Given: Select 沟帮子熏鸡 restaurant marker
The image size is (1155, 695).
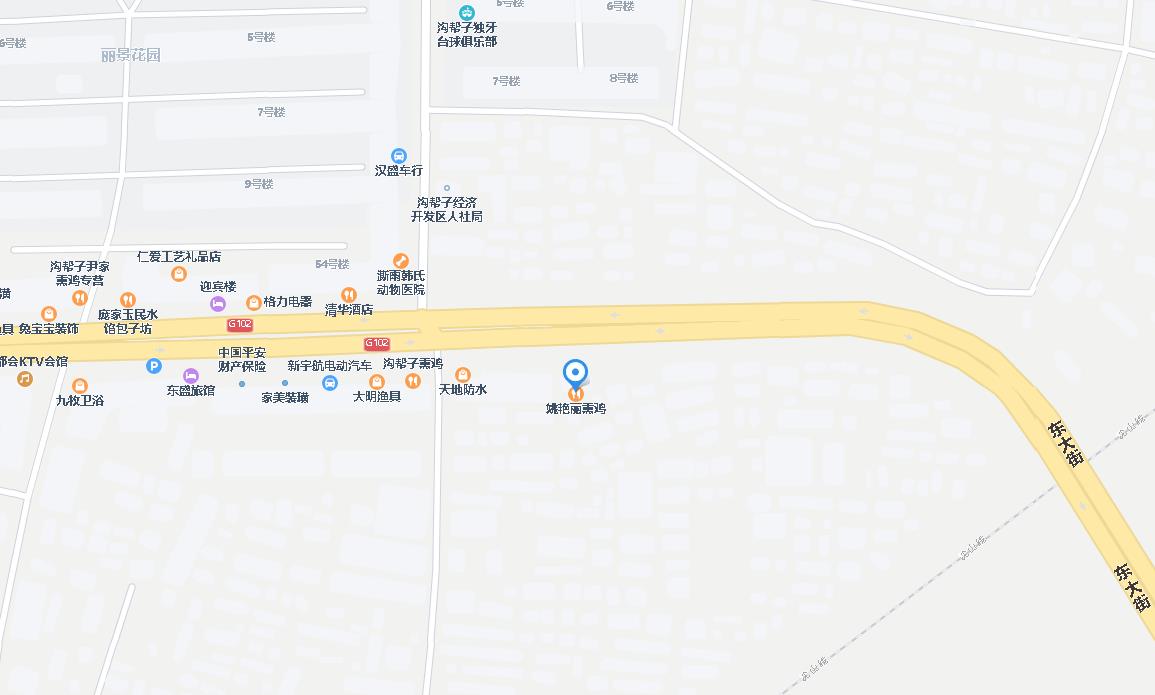Looking at the screenshot, I should pos(413,381).
